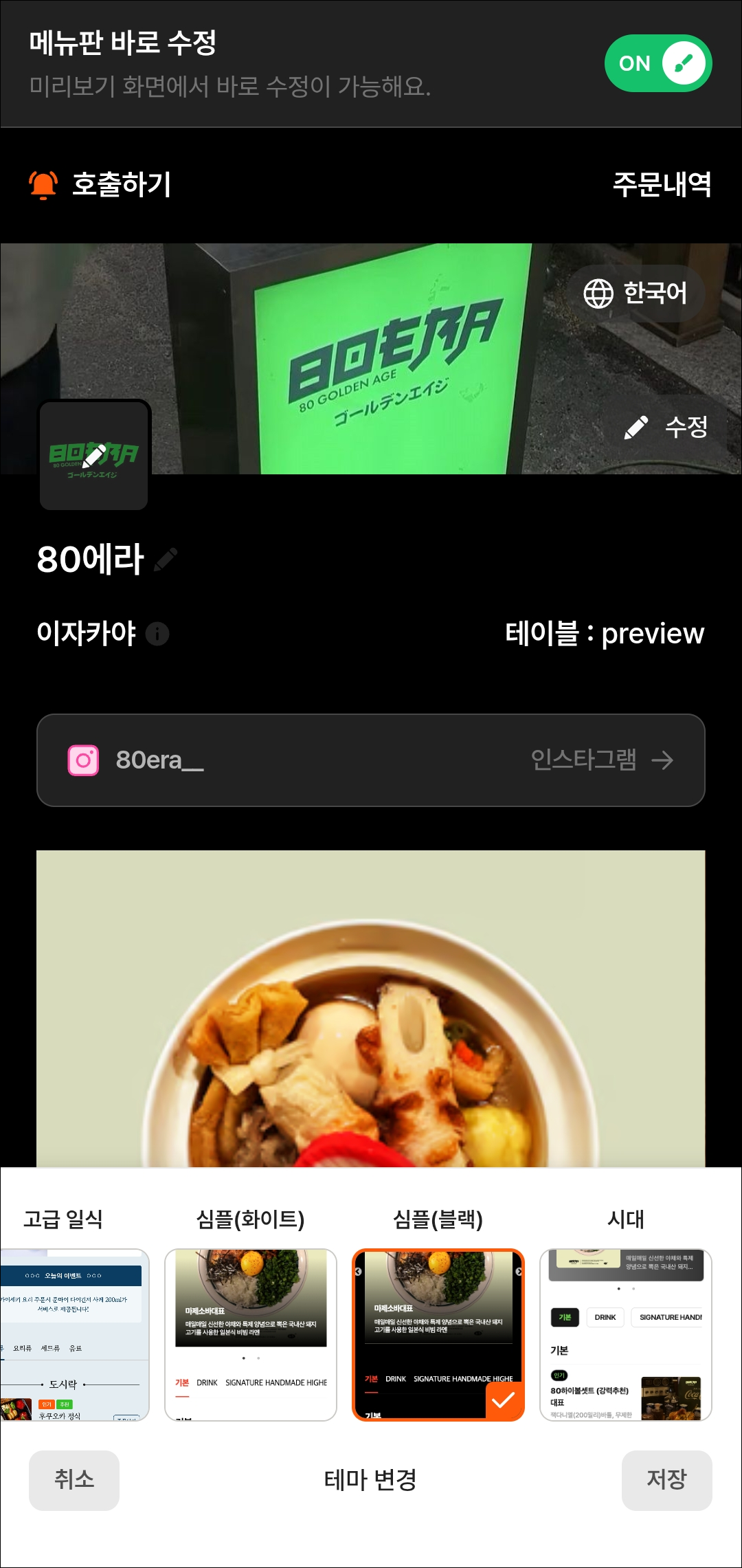Open the 80era__ Instagram link

coord(371,760)
